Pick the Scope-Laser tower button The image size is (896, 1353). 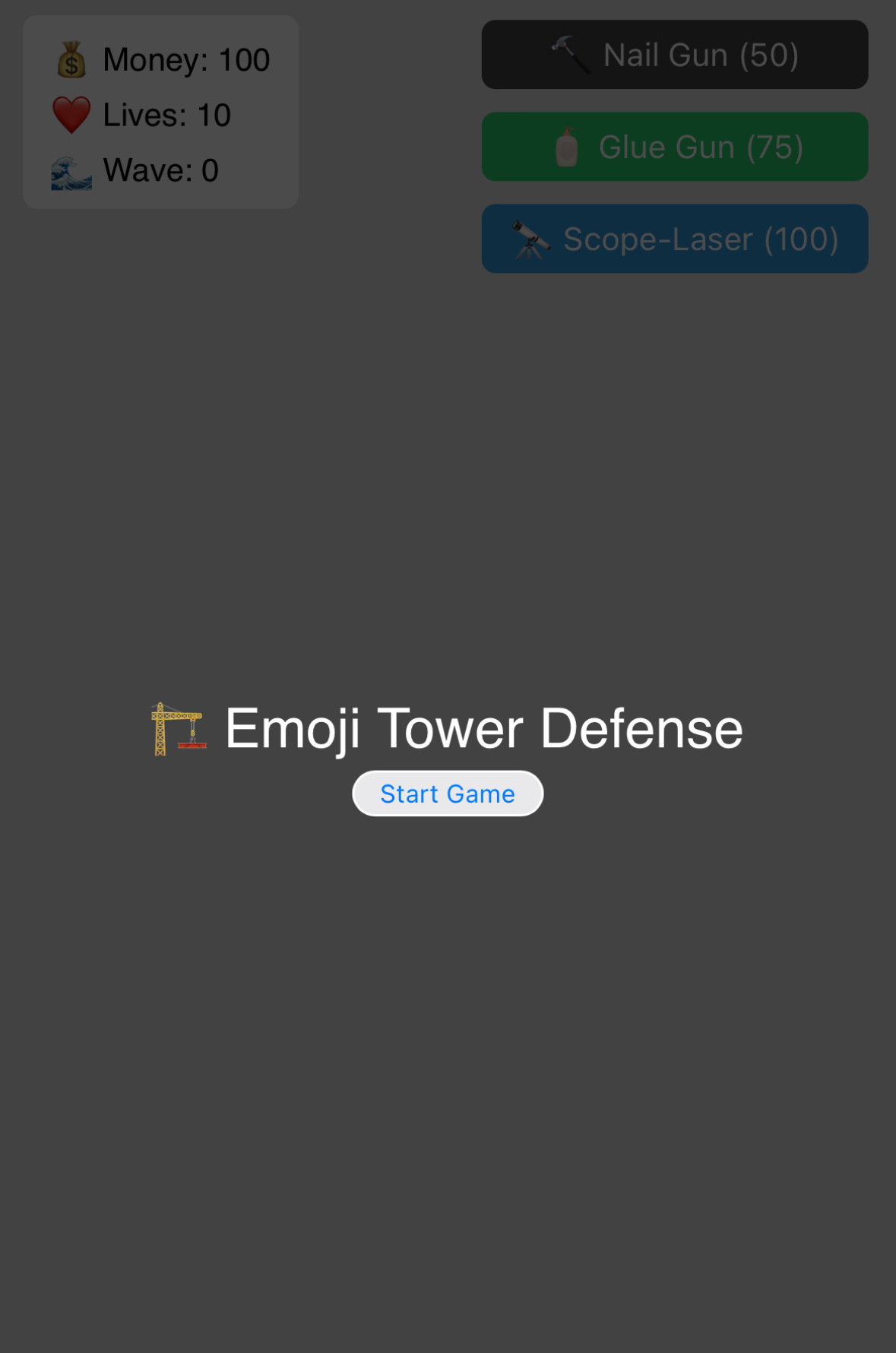pos(673,238)
